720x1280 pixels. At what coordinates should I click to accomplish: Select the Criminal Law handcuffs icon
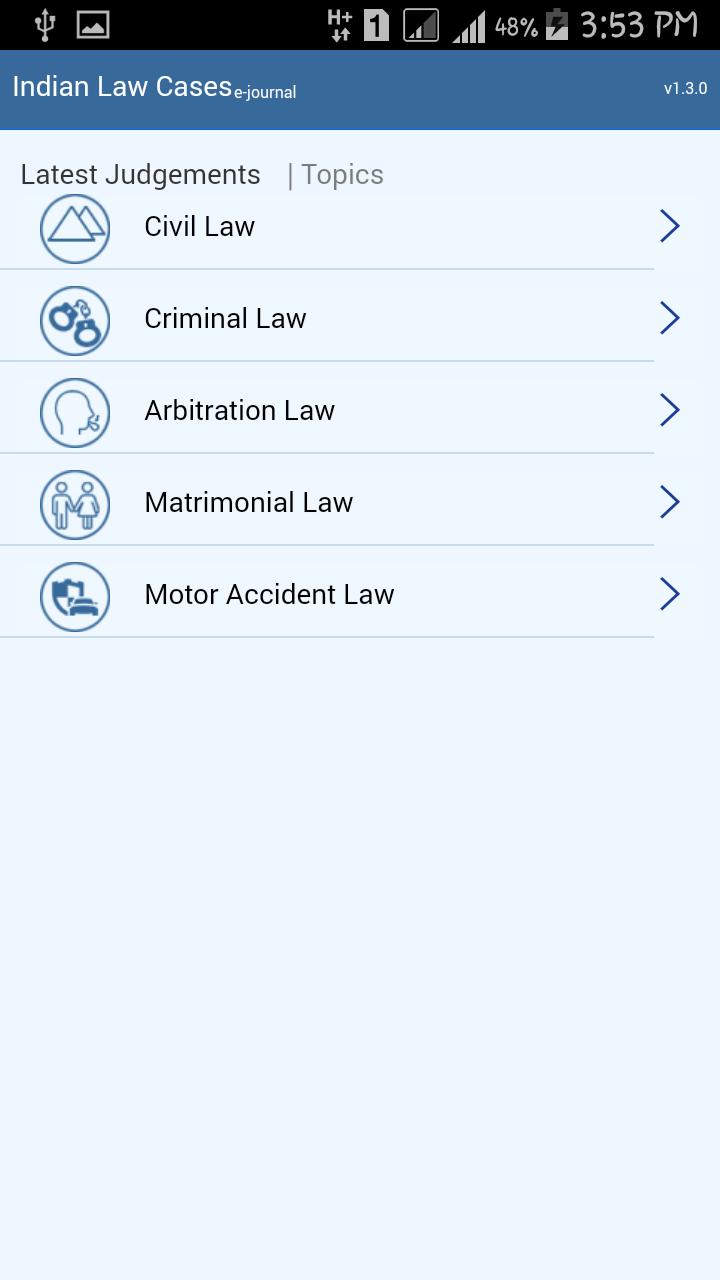coord(75,320)
